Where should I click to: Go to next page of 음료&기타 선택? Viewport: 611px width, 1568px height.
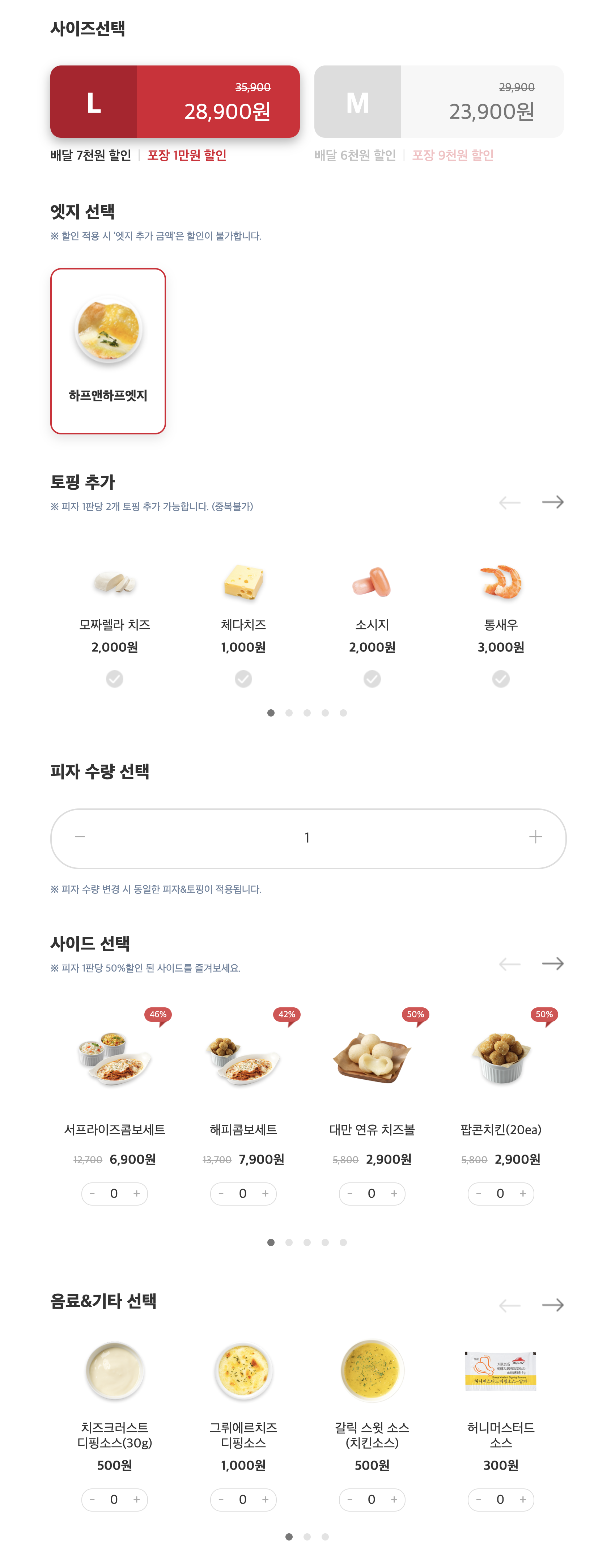[x=552, y=1304]
